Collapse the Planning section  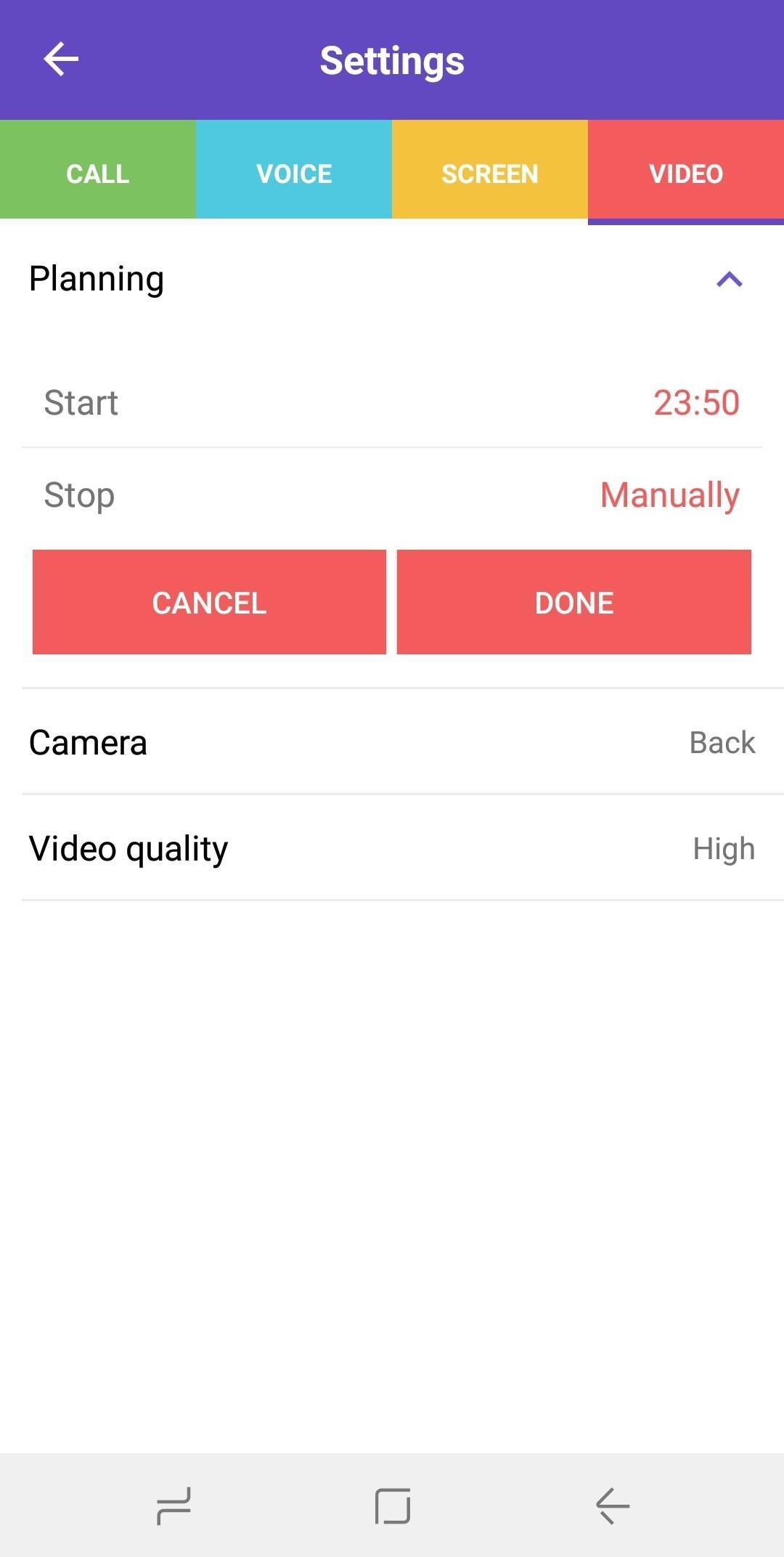(x=729, y=280)
